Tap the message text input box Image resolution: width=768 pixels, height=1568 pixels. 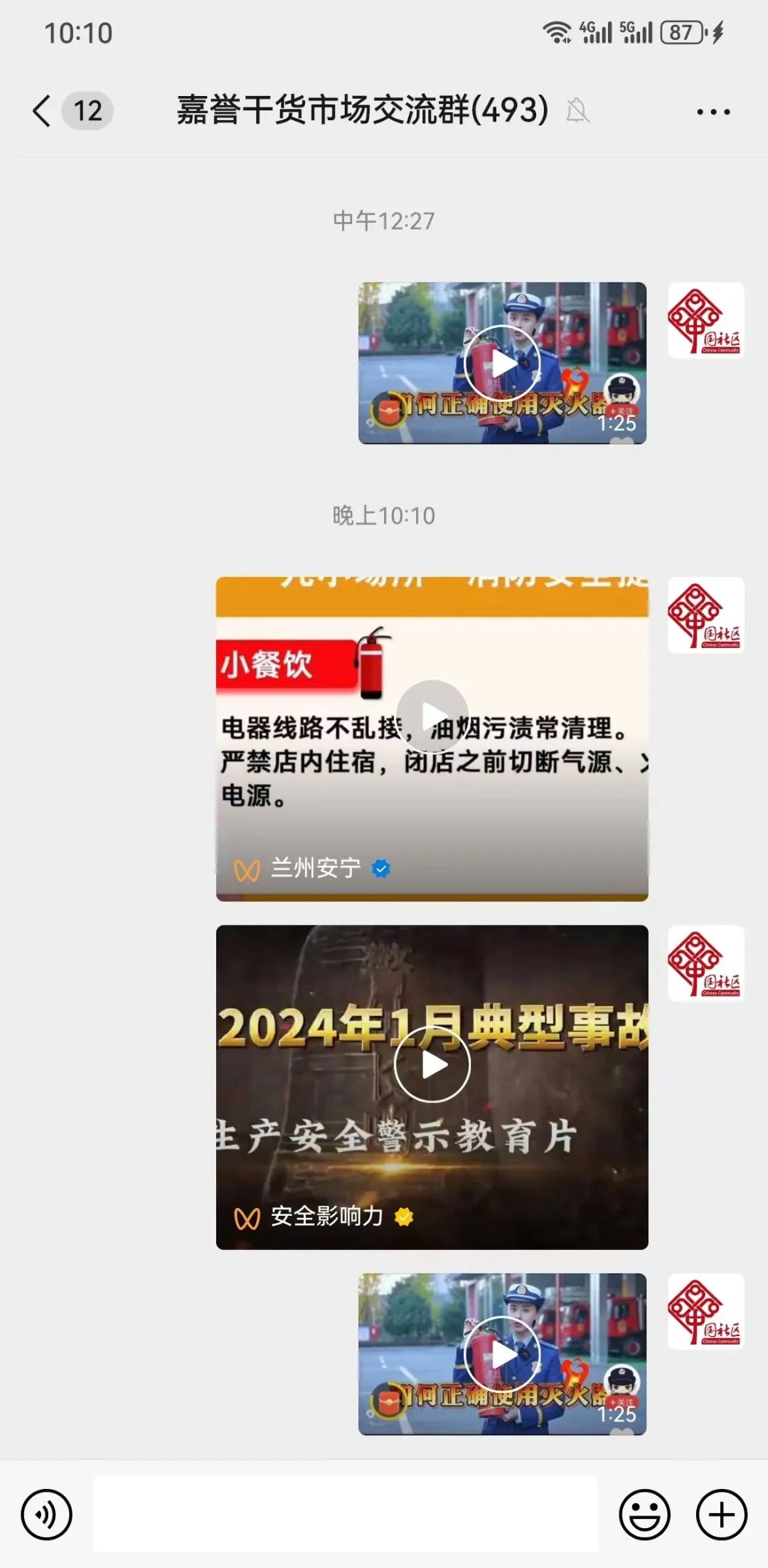pos(345,1514)
